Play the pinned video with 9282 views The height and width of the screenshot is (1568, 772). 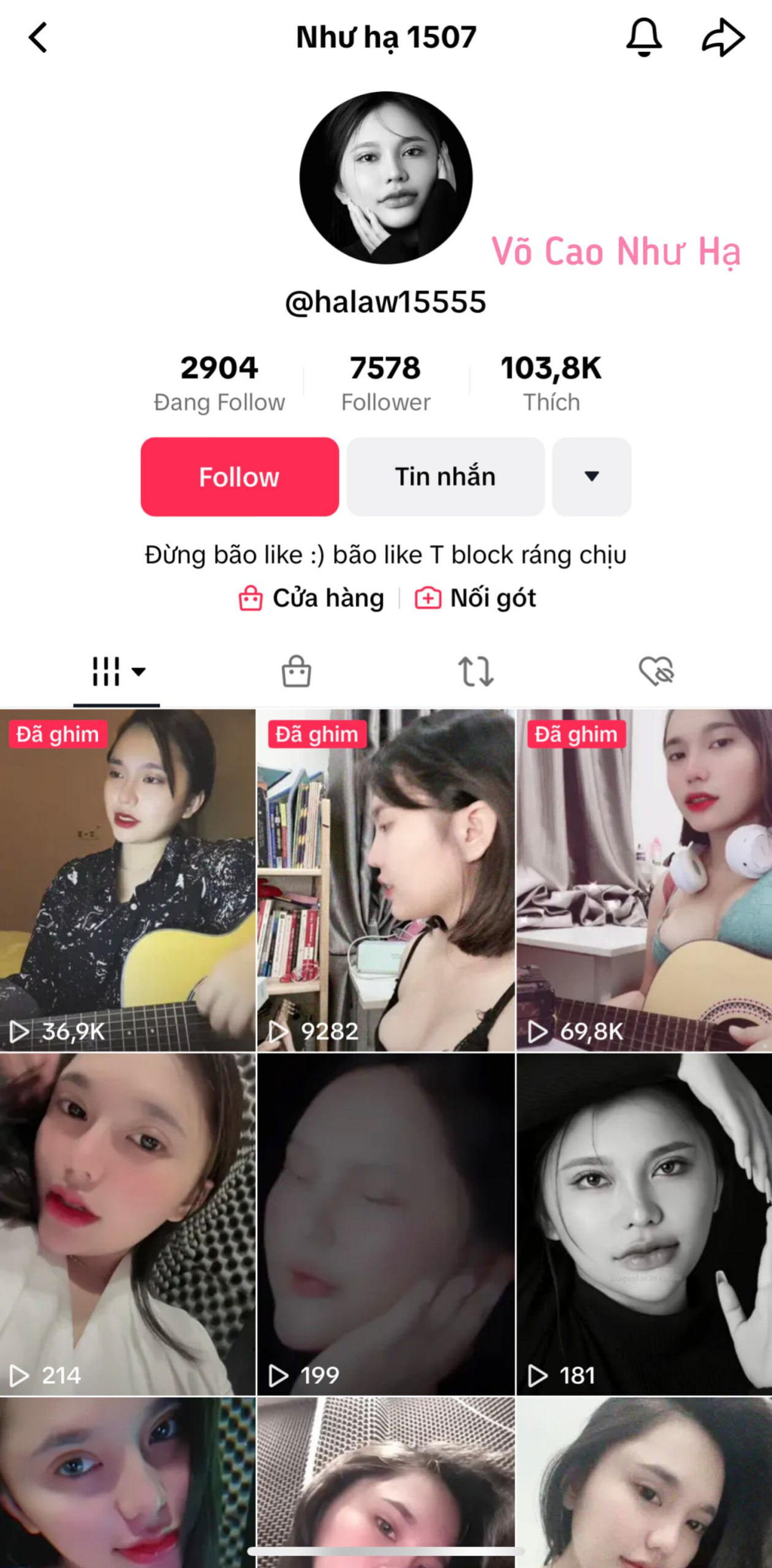coord(386,880)
